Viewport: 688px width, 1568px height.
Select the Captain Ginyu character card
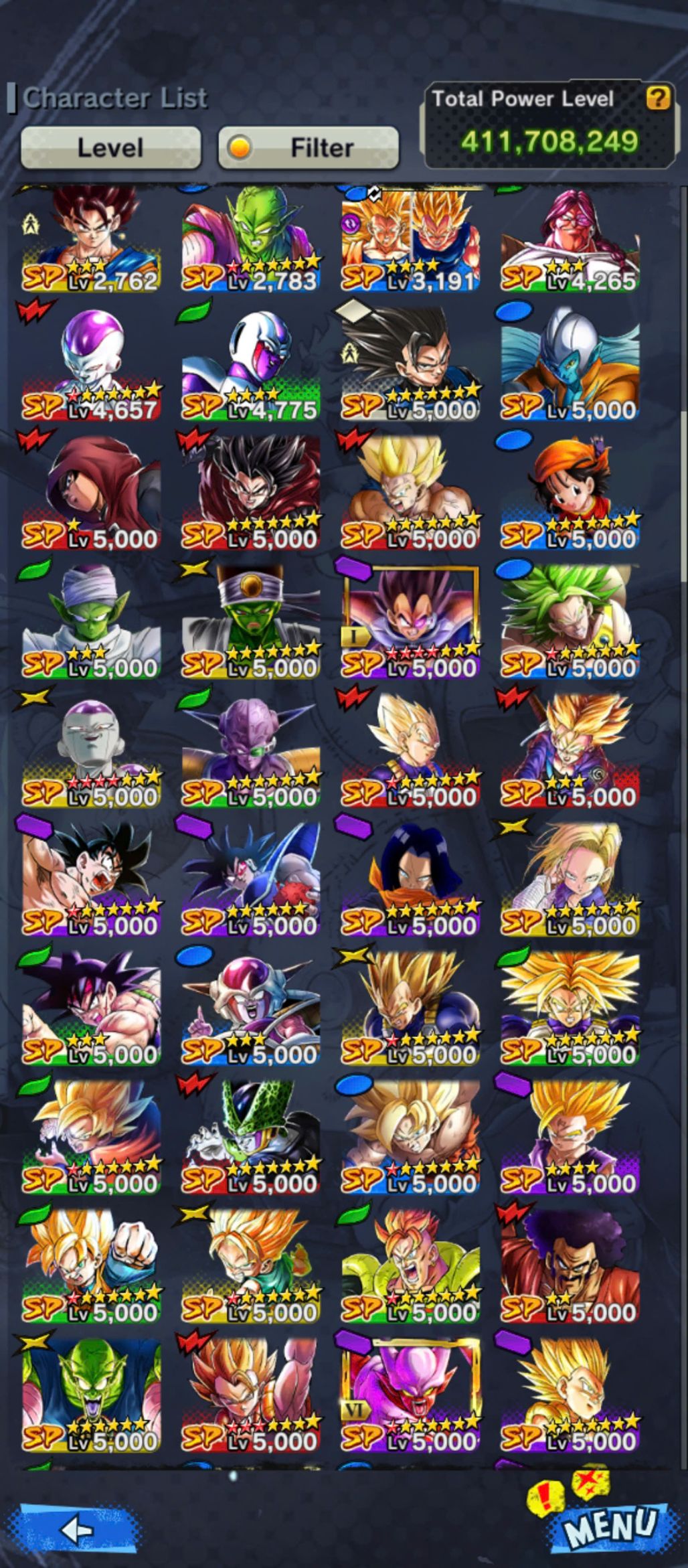[251, 751]
